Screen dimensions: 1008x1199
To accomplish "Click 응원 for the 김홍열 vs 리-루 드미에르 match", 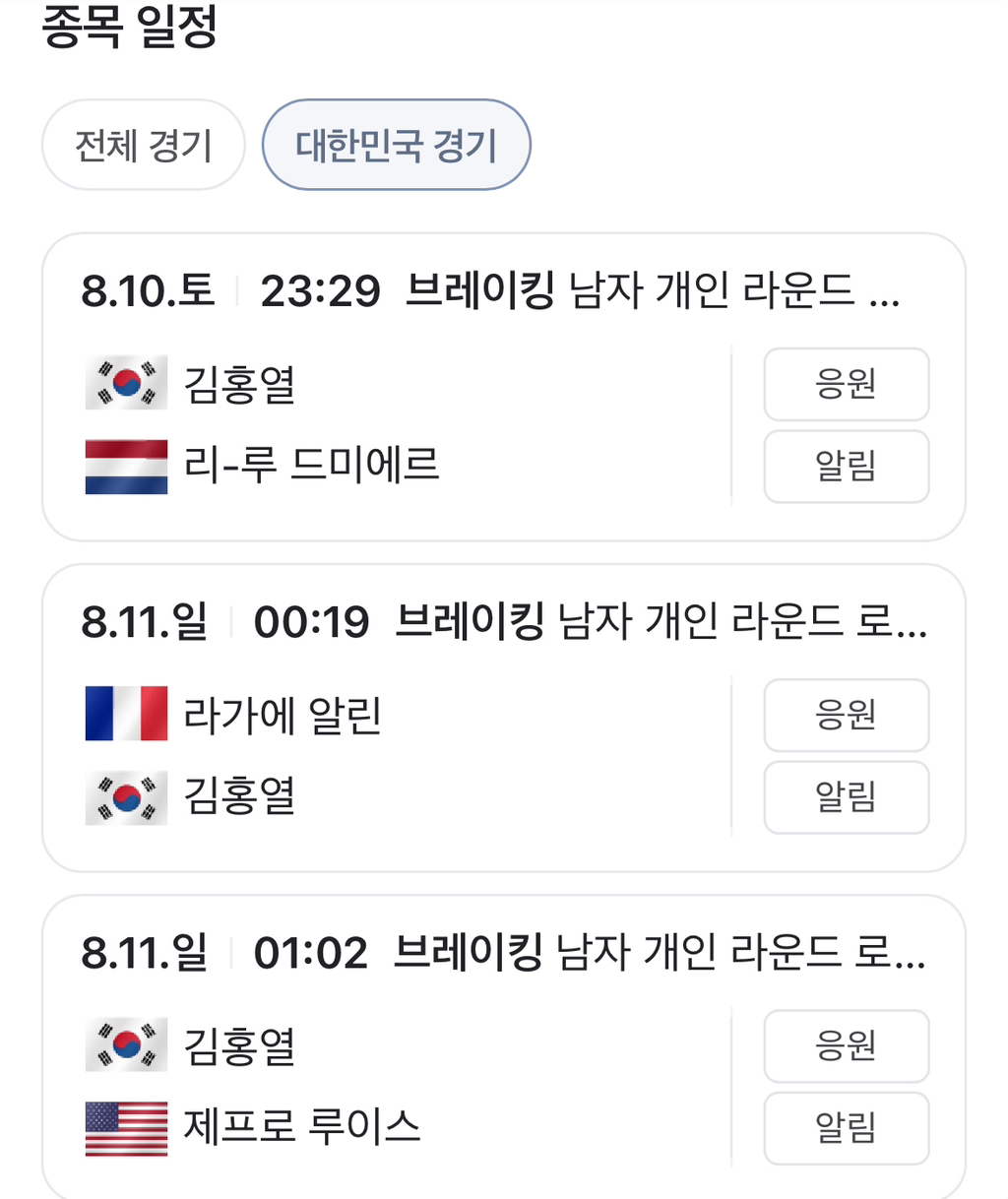I will point(846,384).
